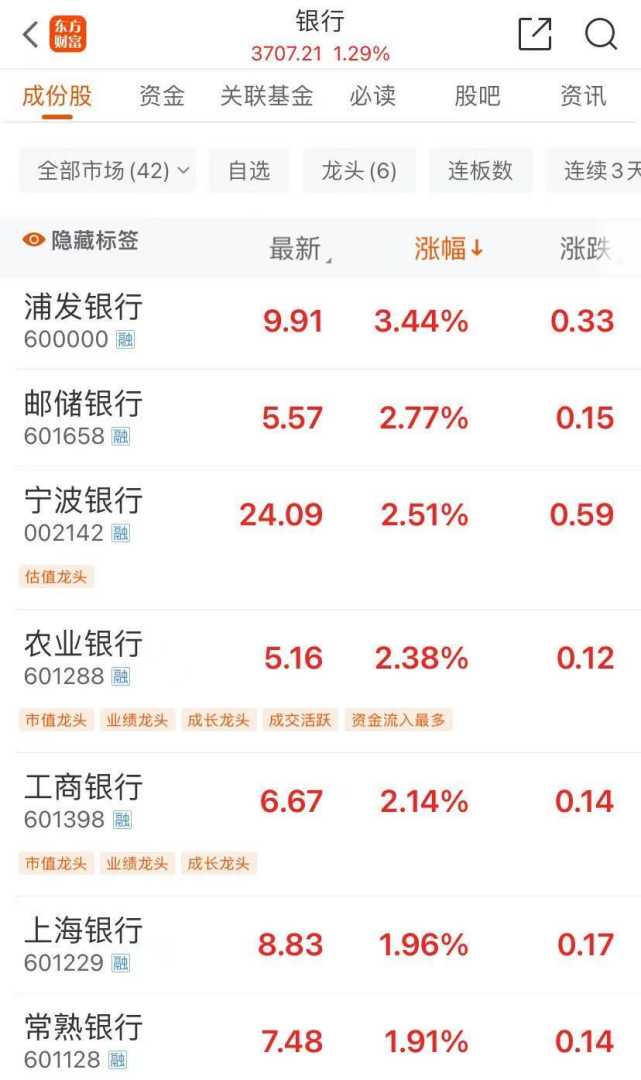This screenshot has height=1080, width=641.
Task: Open 浦发银行 stock details
Action: pyautogui.click(x=83, y=321)
